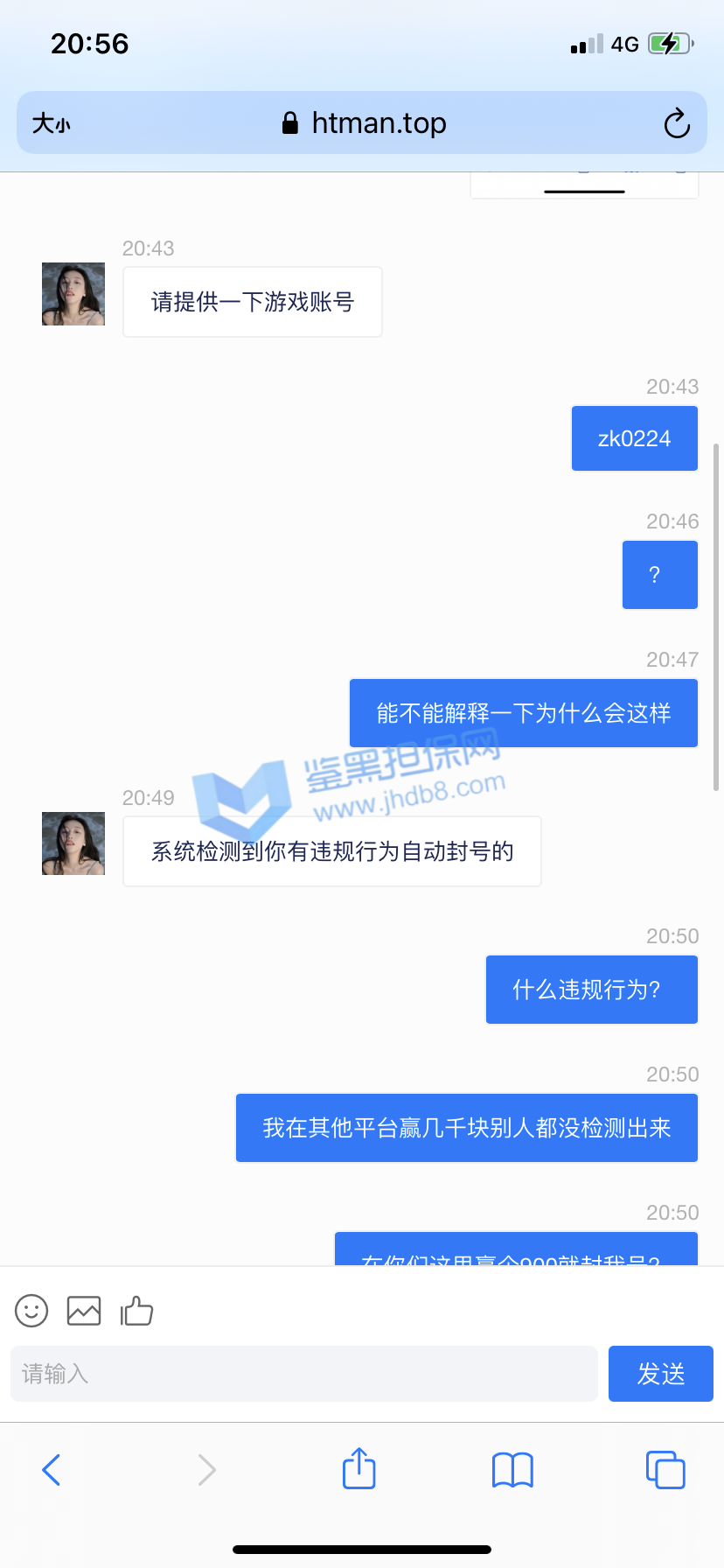
Task: Tap the thumbs-up rating icon
Action: coord(136,1311)
